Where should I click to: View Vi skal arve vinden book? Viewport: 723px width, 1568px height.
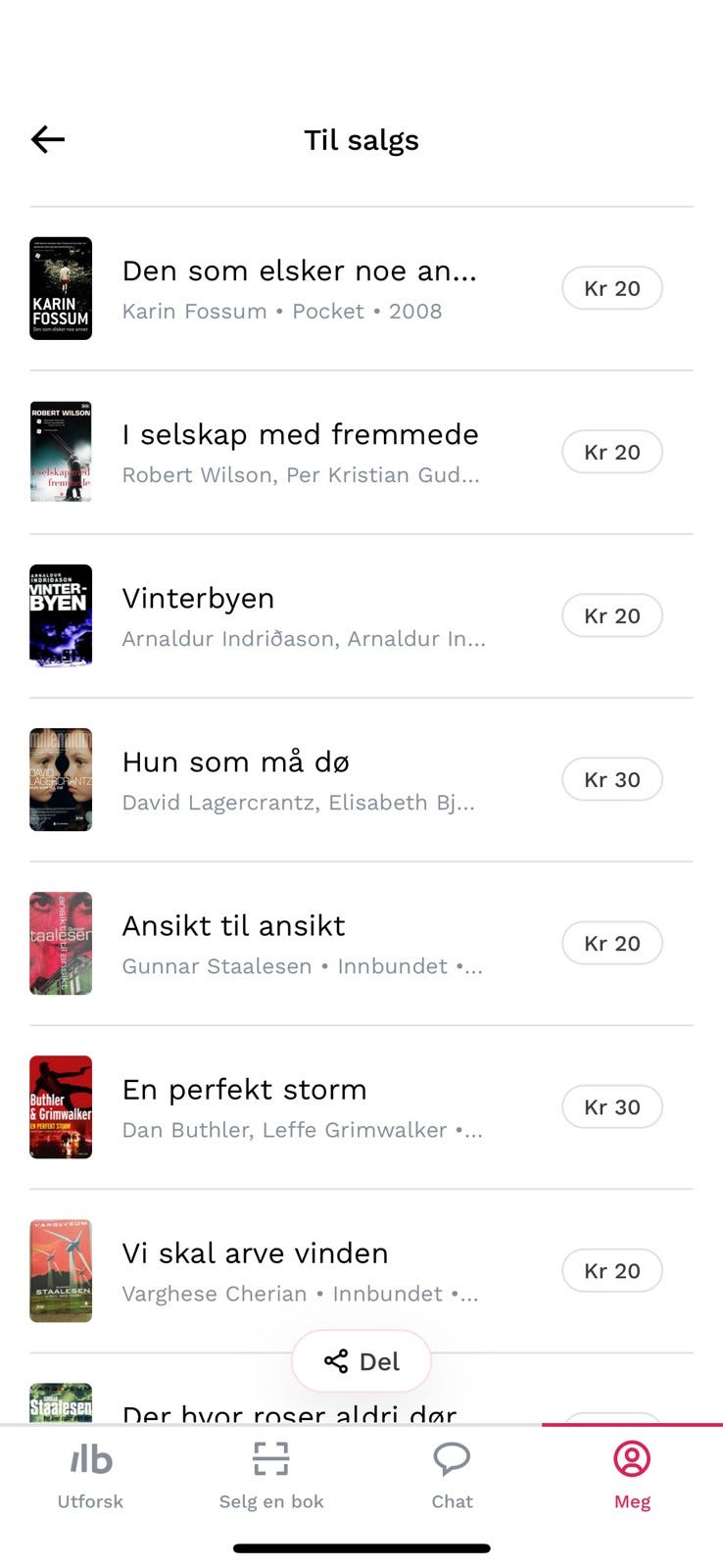[300, 1270]
